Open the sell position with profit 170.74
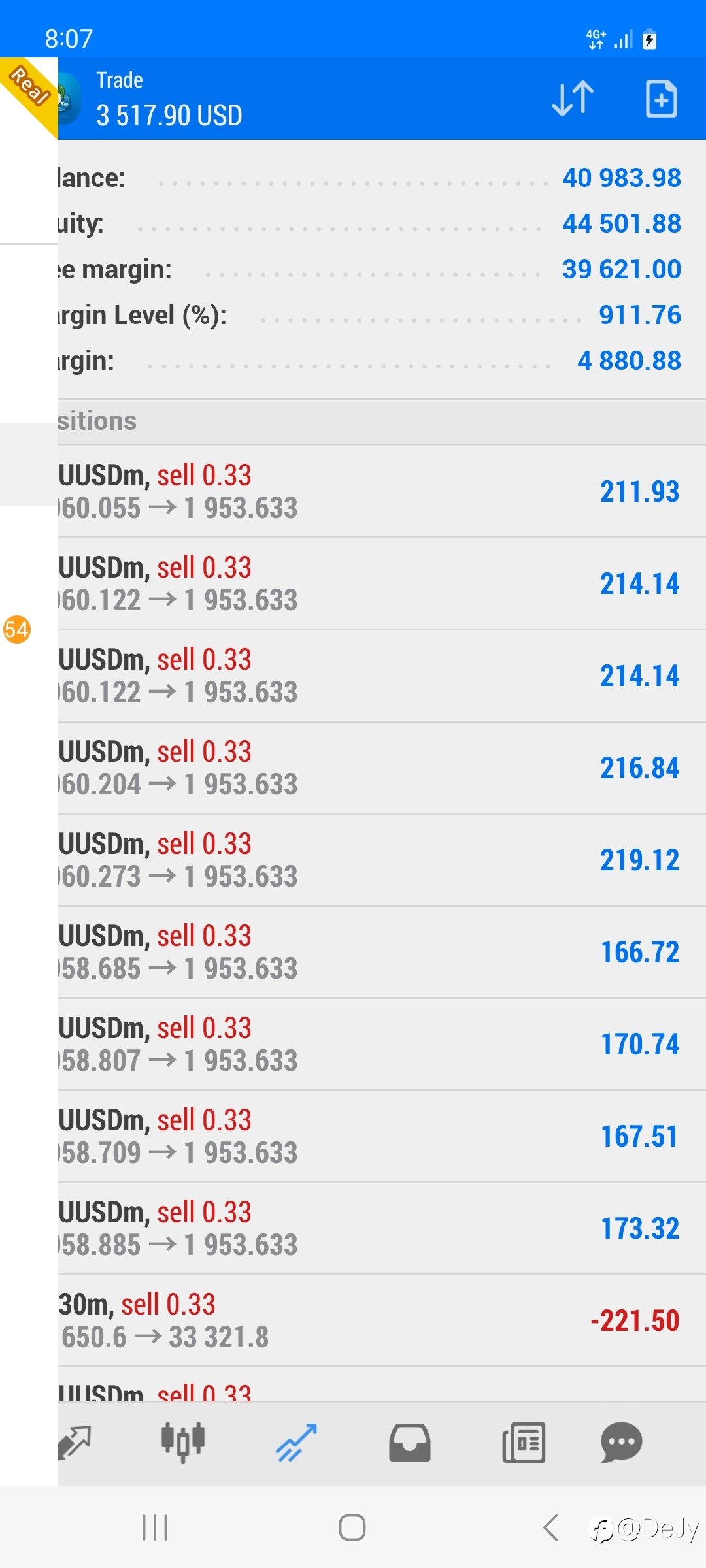The width and height of the screenshot is (706, 1568). [382, 1045]
